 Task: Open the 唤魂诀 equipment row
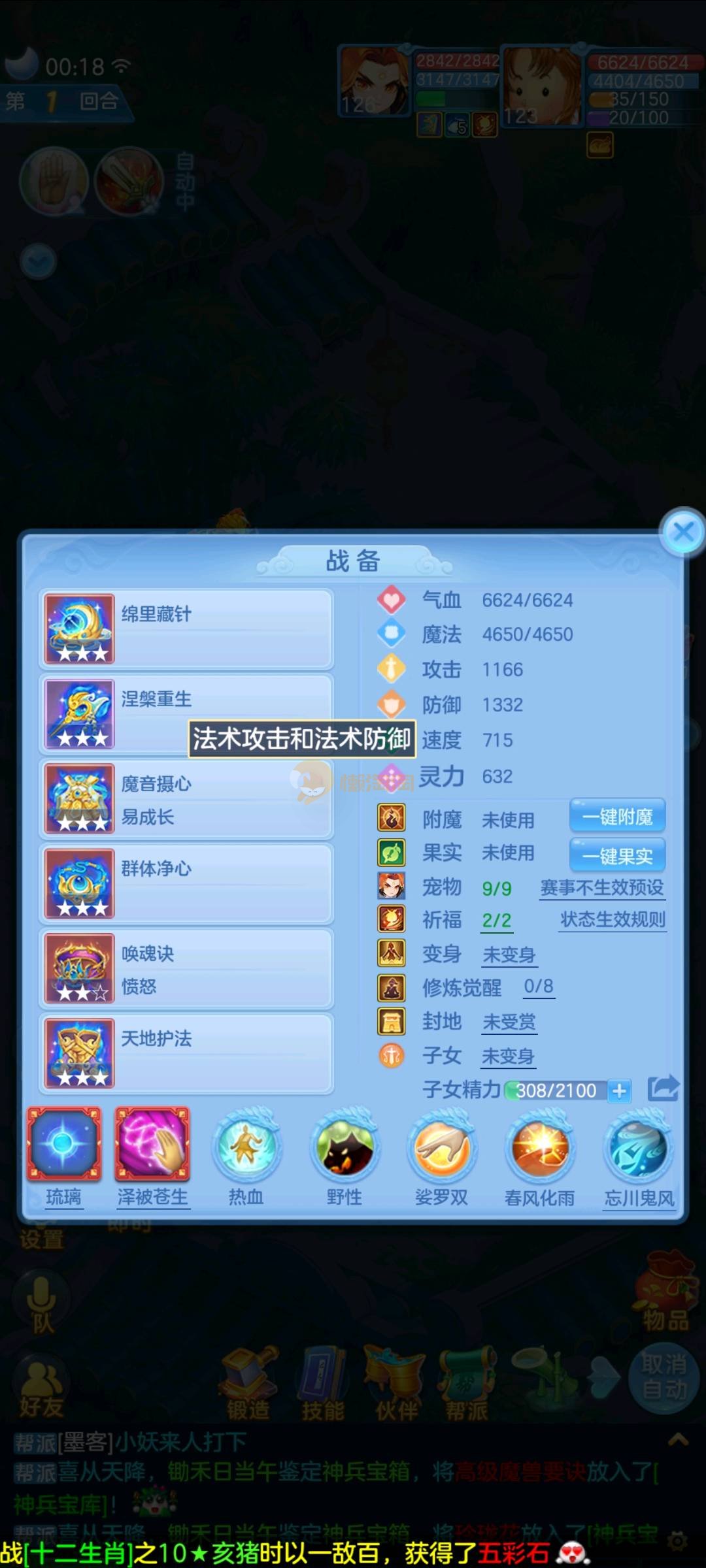tap(186, 969)
